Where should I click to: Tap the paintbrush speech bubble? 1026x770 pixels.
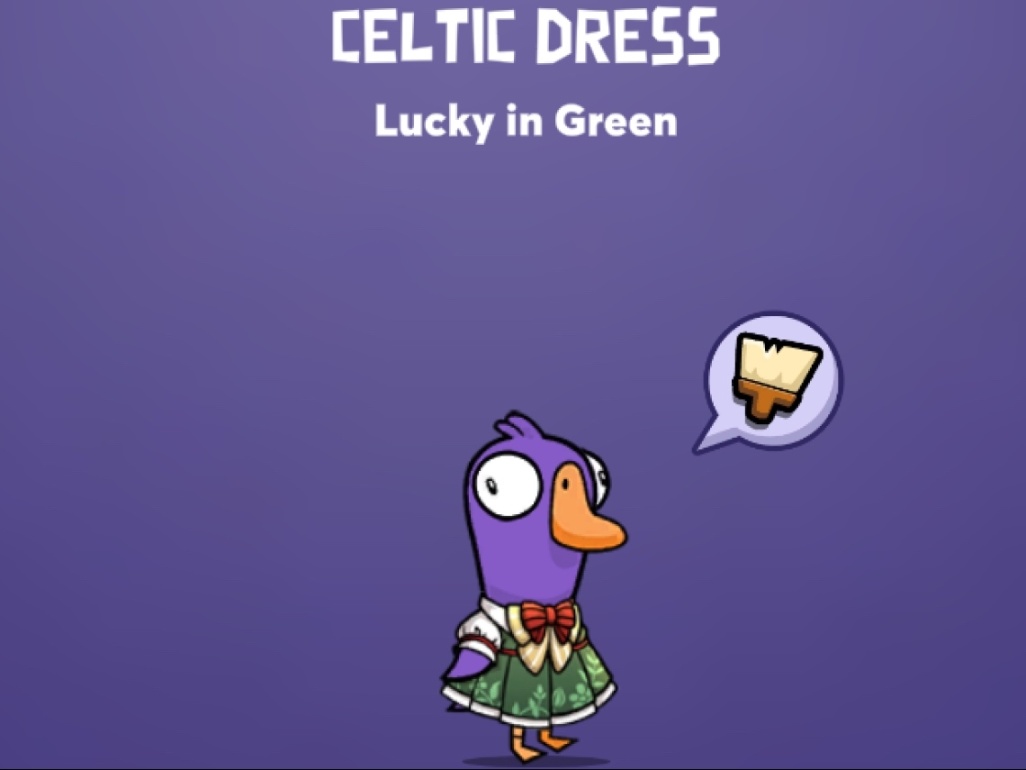774,380
